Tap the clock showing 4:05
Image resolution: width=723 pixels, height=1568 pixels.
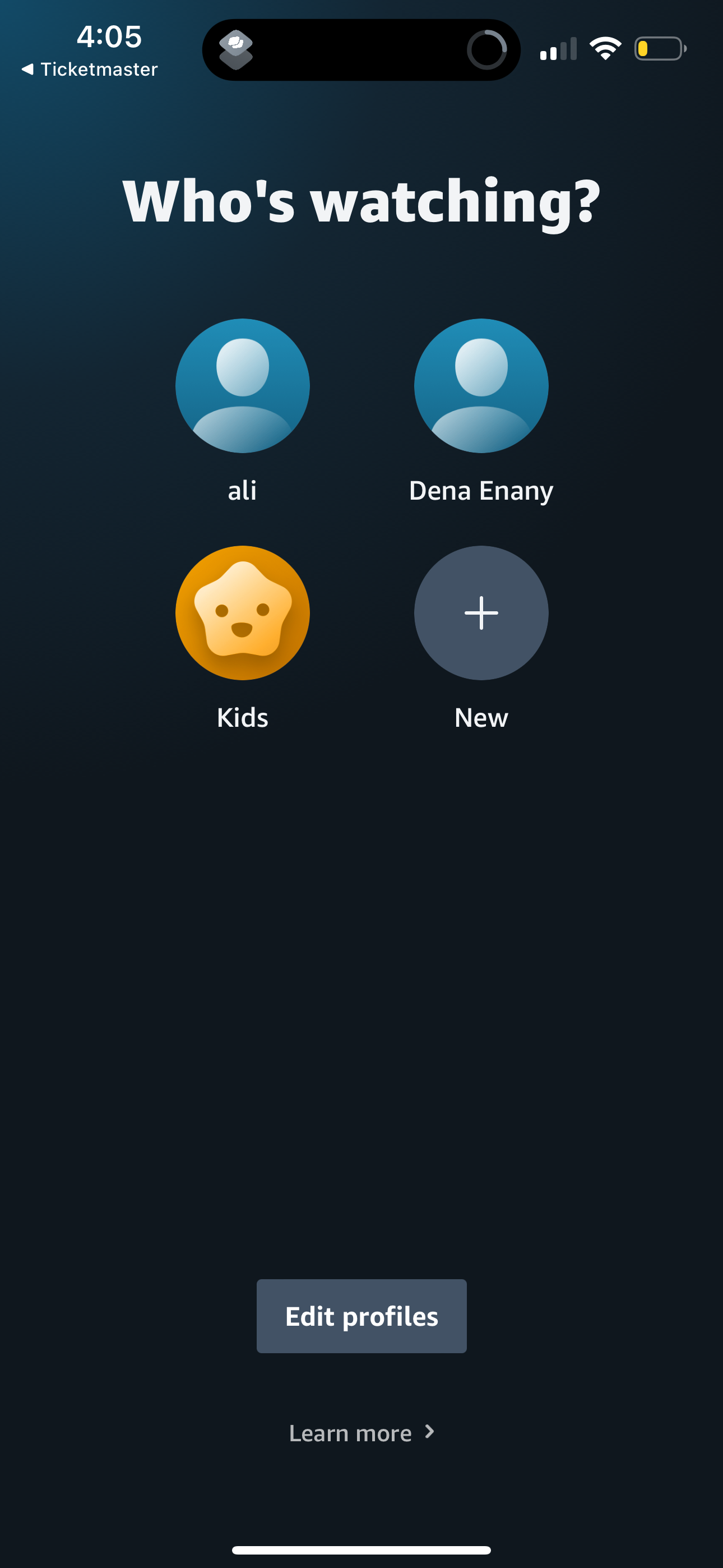coord(109,38)
